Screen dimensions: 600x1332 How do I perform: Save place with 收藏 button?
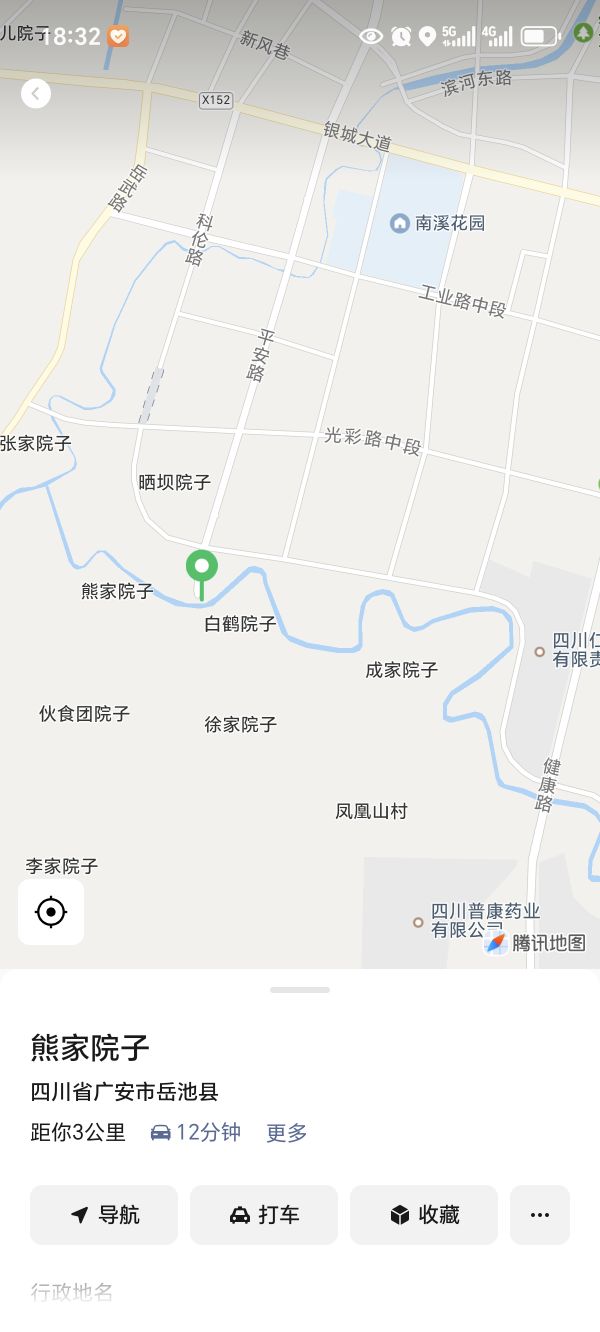point(424,1215)
